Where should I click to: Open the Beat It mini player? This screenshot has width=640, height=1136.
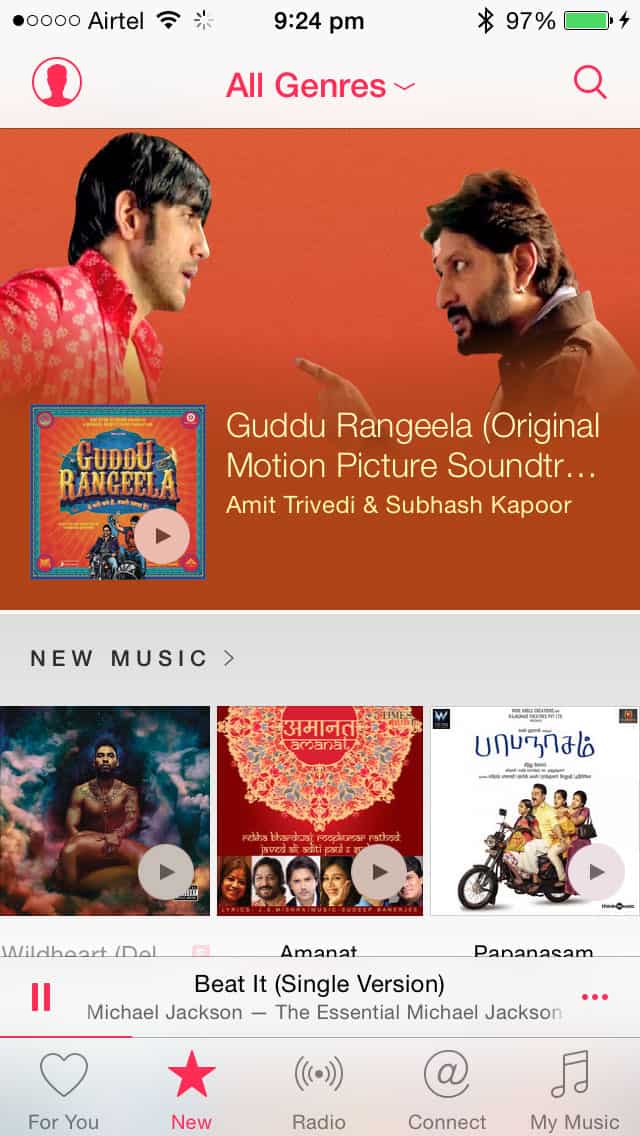(320, 997)
